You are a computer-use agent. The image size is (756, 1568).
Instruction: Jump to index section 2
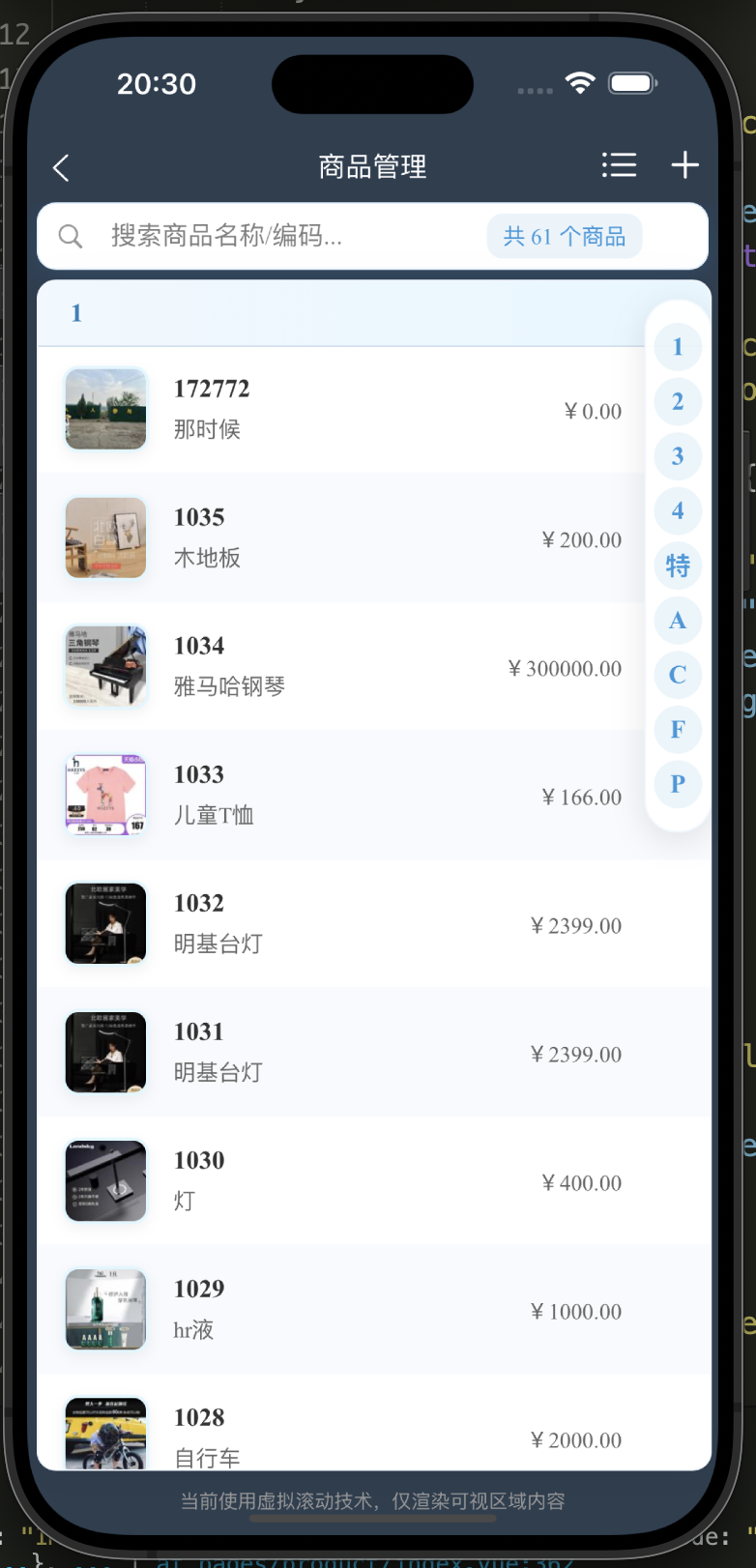[678, 401]
